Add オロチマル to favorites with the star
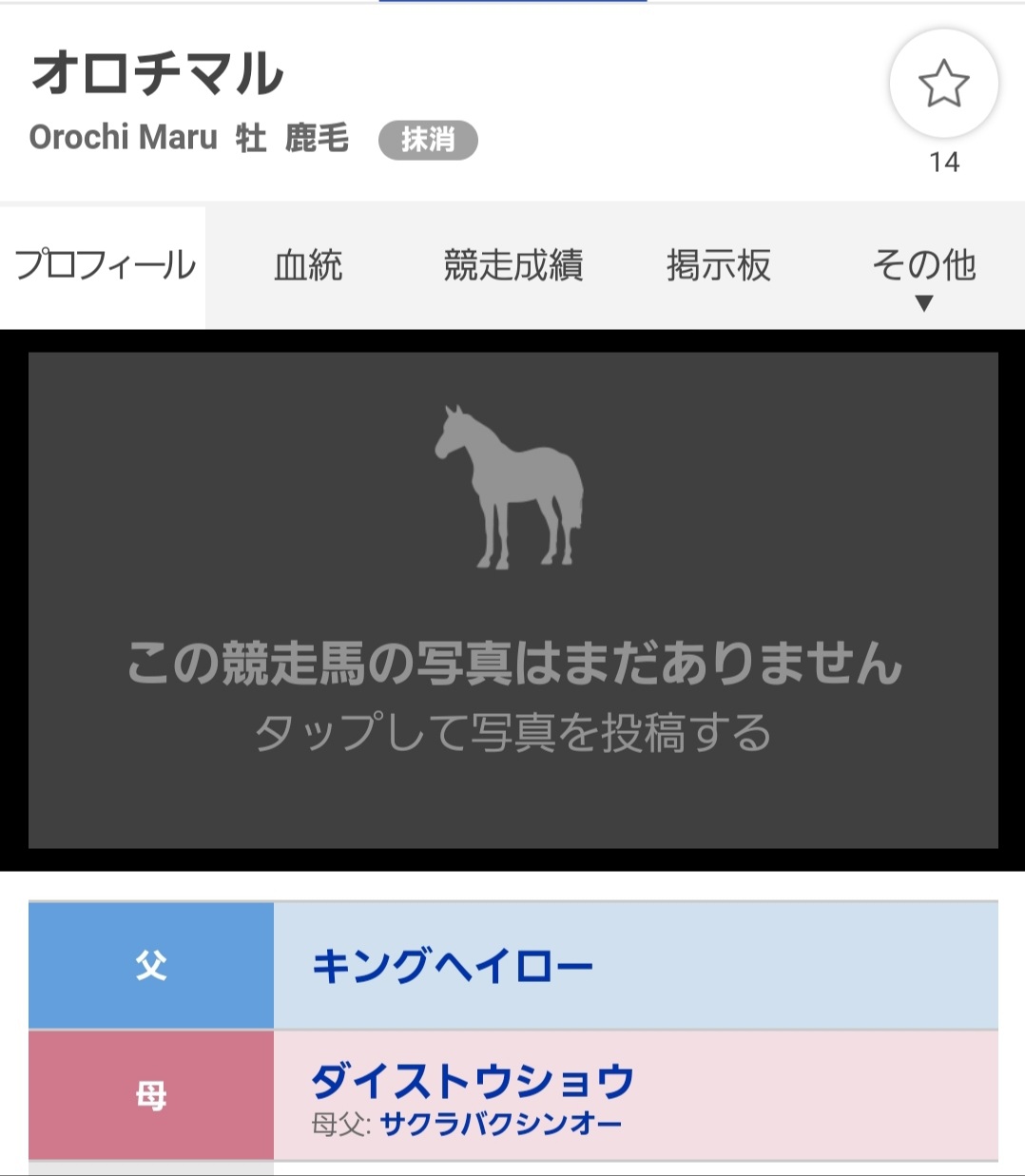 (942, 84)
